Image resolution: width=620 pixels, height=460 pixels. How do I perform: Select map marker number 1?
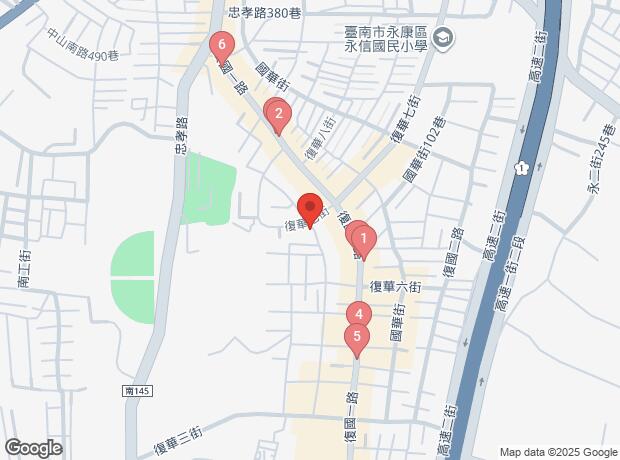365,240
